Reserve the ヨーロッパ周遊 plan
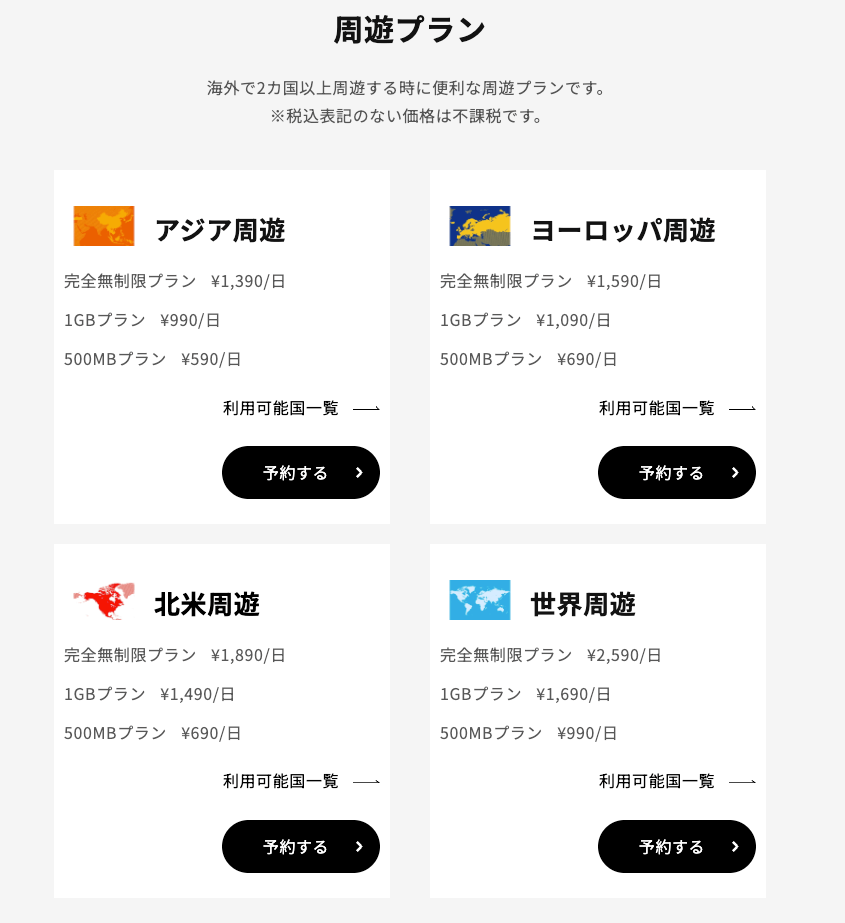The height and width of the screenshot is (923, 845). pyautogui.click(x=676, y=473)
